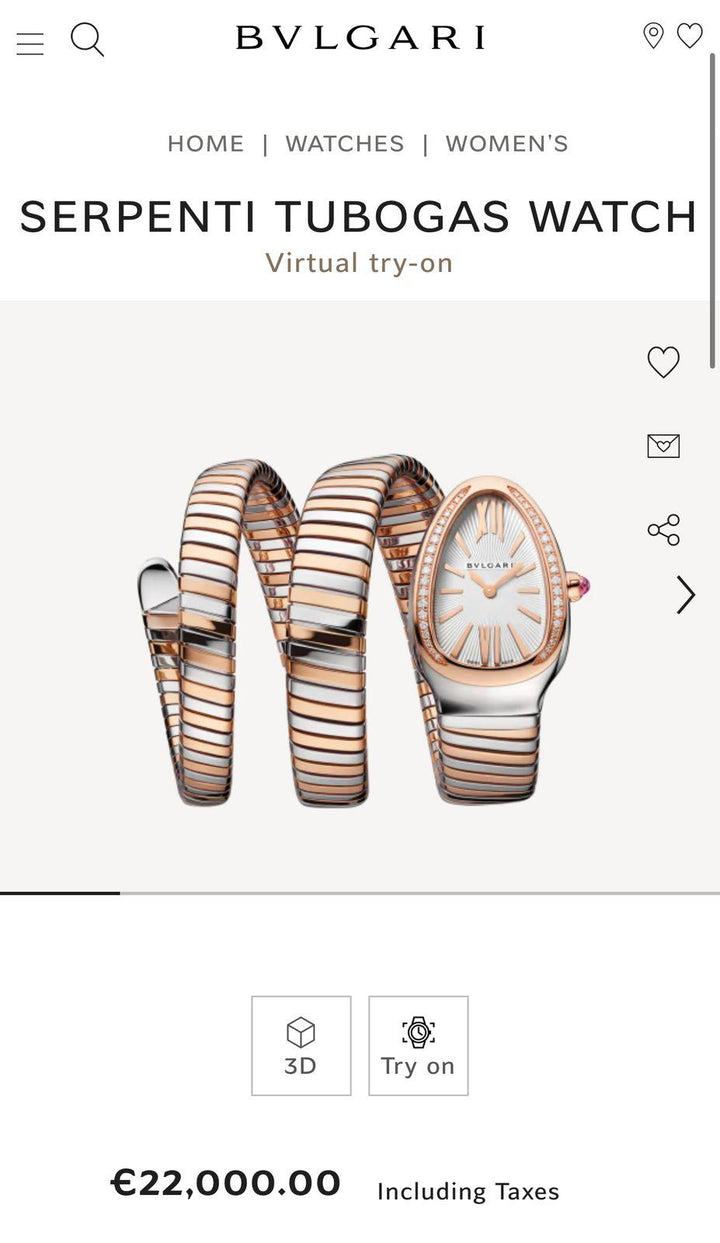Launch the Try on feature
720x1243 pixels.
coord(418,1045)
